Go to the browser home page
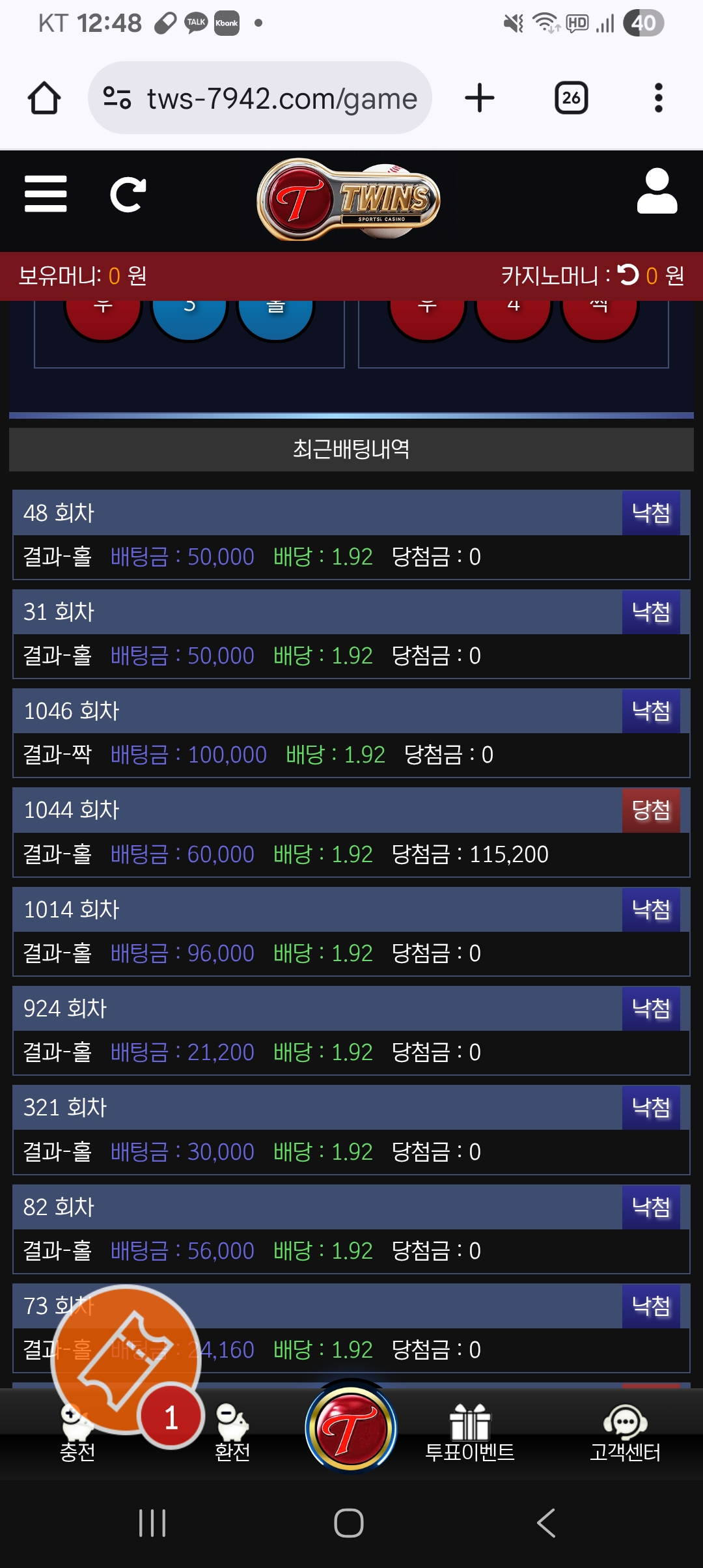 point(44,98)
